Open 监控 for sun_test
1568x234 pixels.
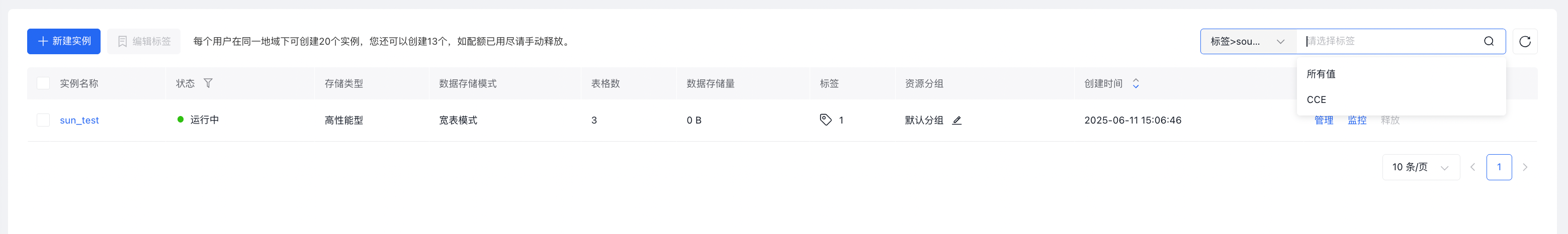pos(1357,121)
